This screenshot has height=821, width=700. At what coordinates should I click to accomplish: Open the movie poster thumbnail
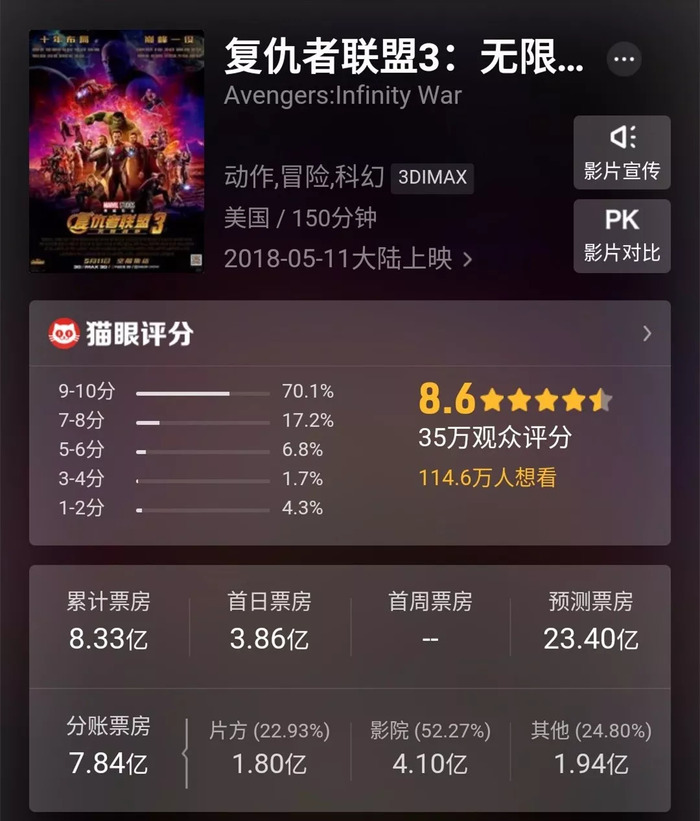coord(117,151)
